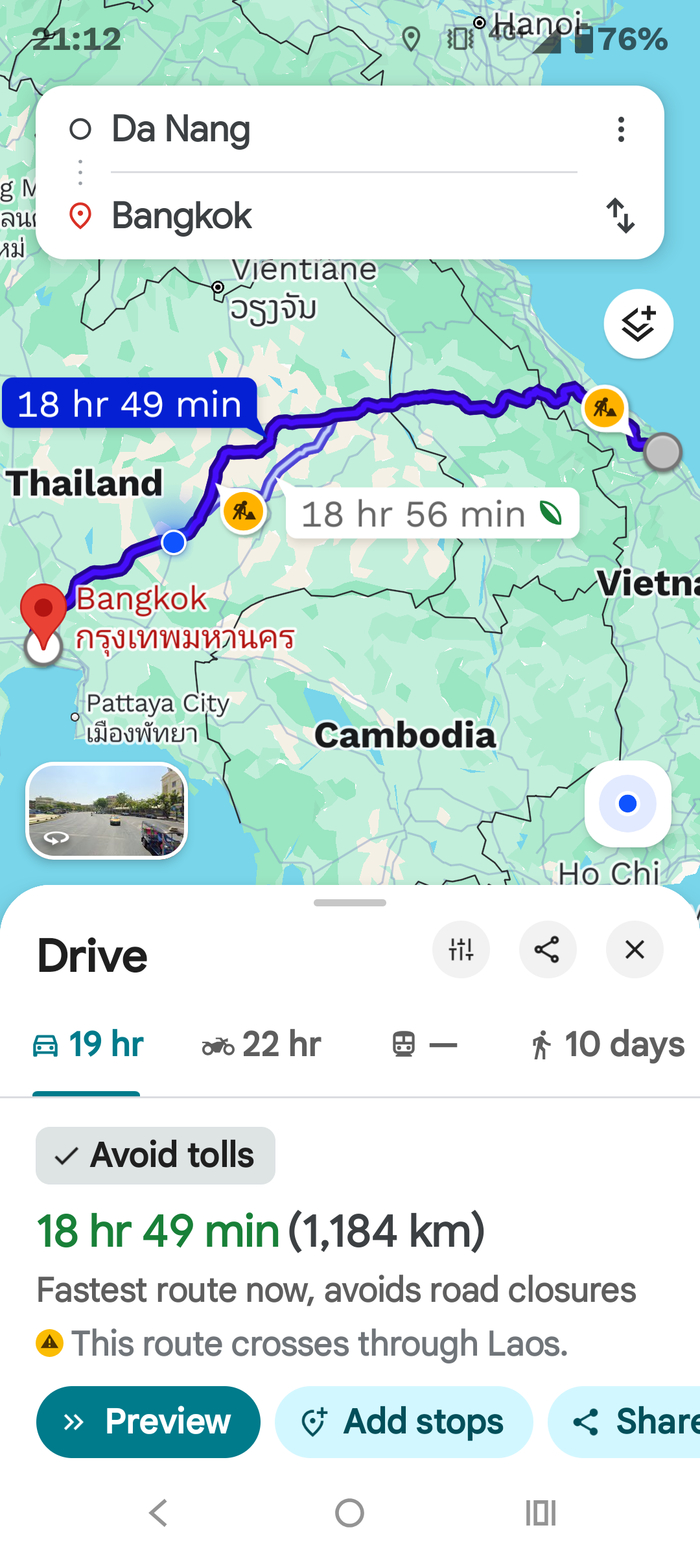Image resolution: width=700 pixels, height=1556 pixels.
Task: Select the 18 hr 56 min alternate route
Action: 430,514
